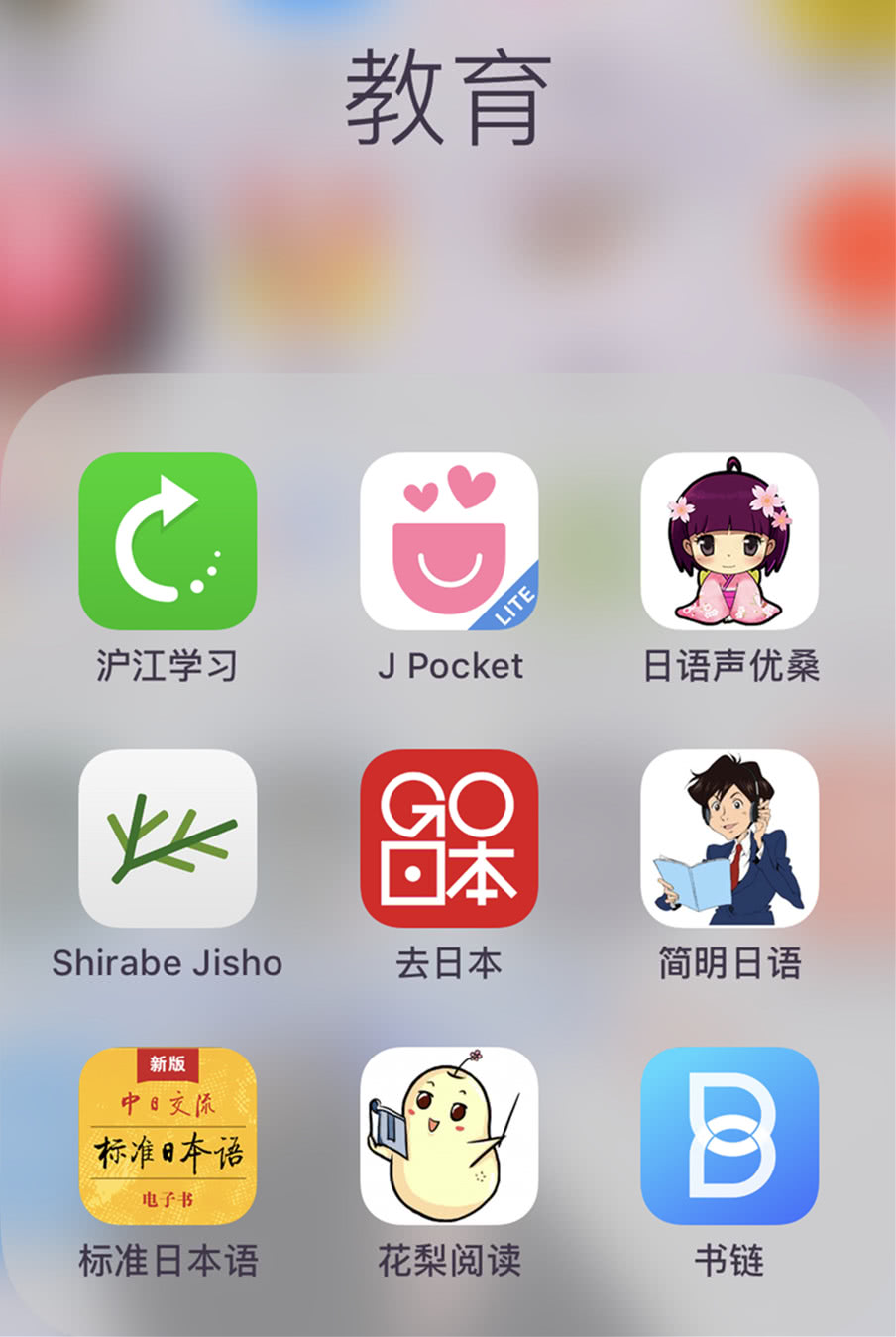Launch the 简明日语 learning app
The height and width of the screenshot is (1337, 896).
tap(731, 838)
